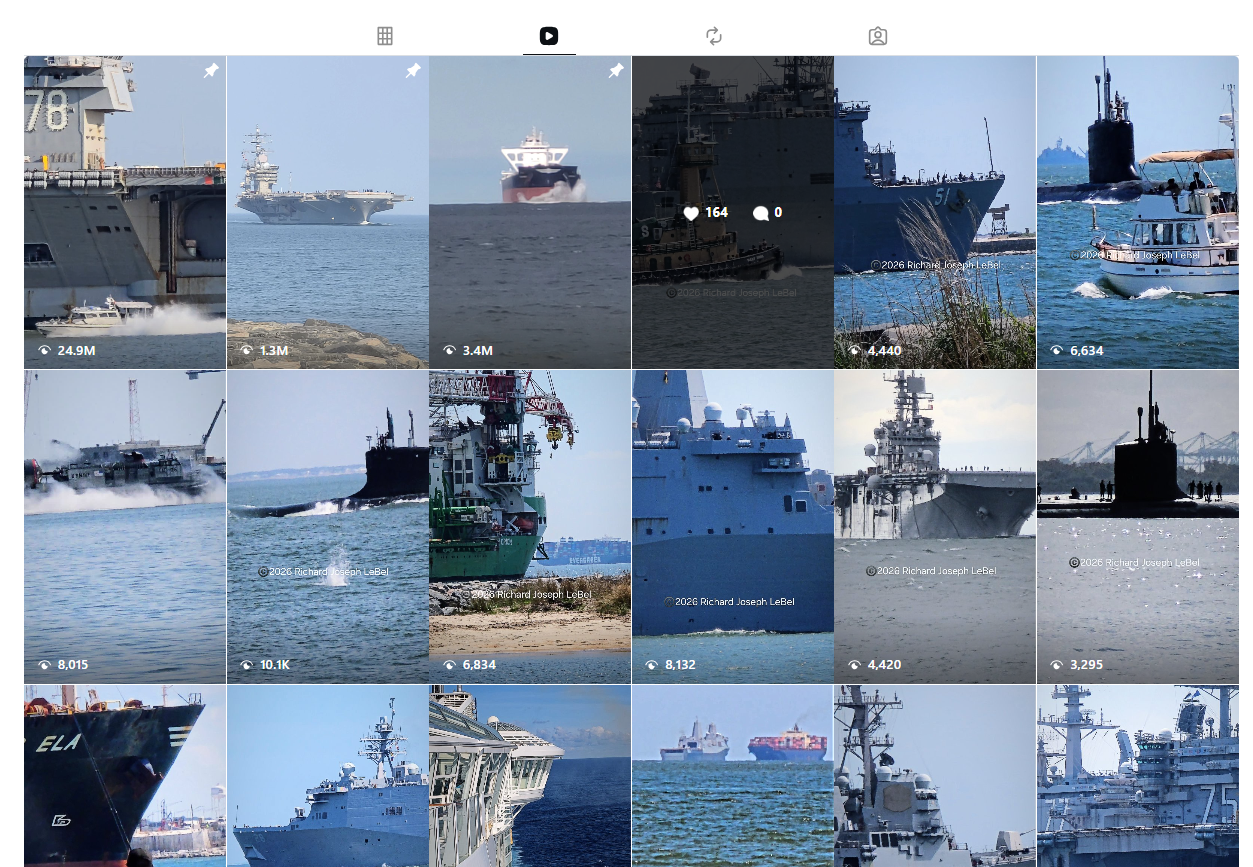Play the pinned reel with 1.3M views
The height and width of the screenshot is (867, 1253).
click(327, 212)
